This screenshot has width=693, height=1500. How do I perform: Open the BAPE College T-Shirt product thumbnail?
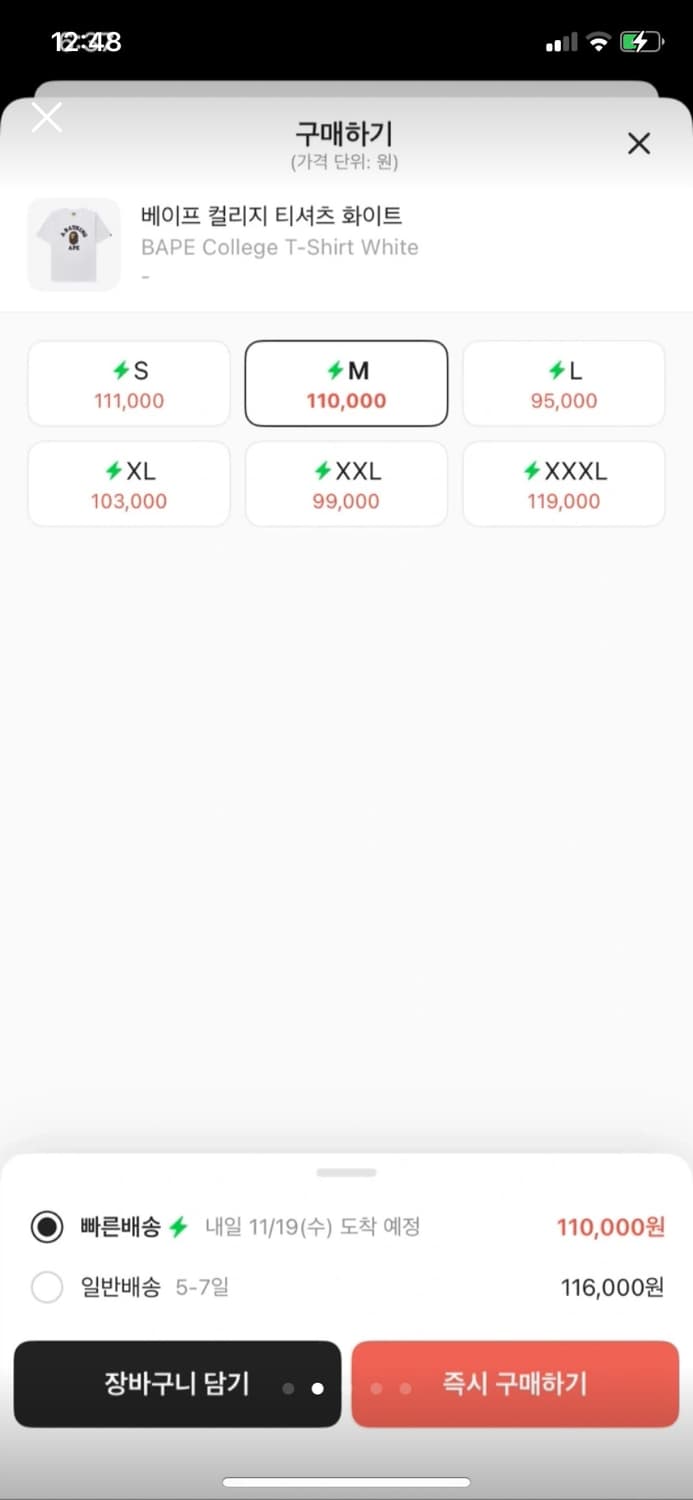pos(74,245)
